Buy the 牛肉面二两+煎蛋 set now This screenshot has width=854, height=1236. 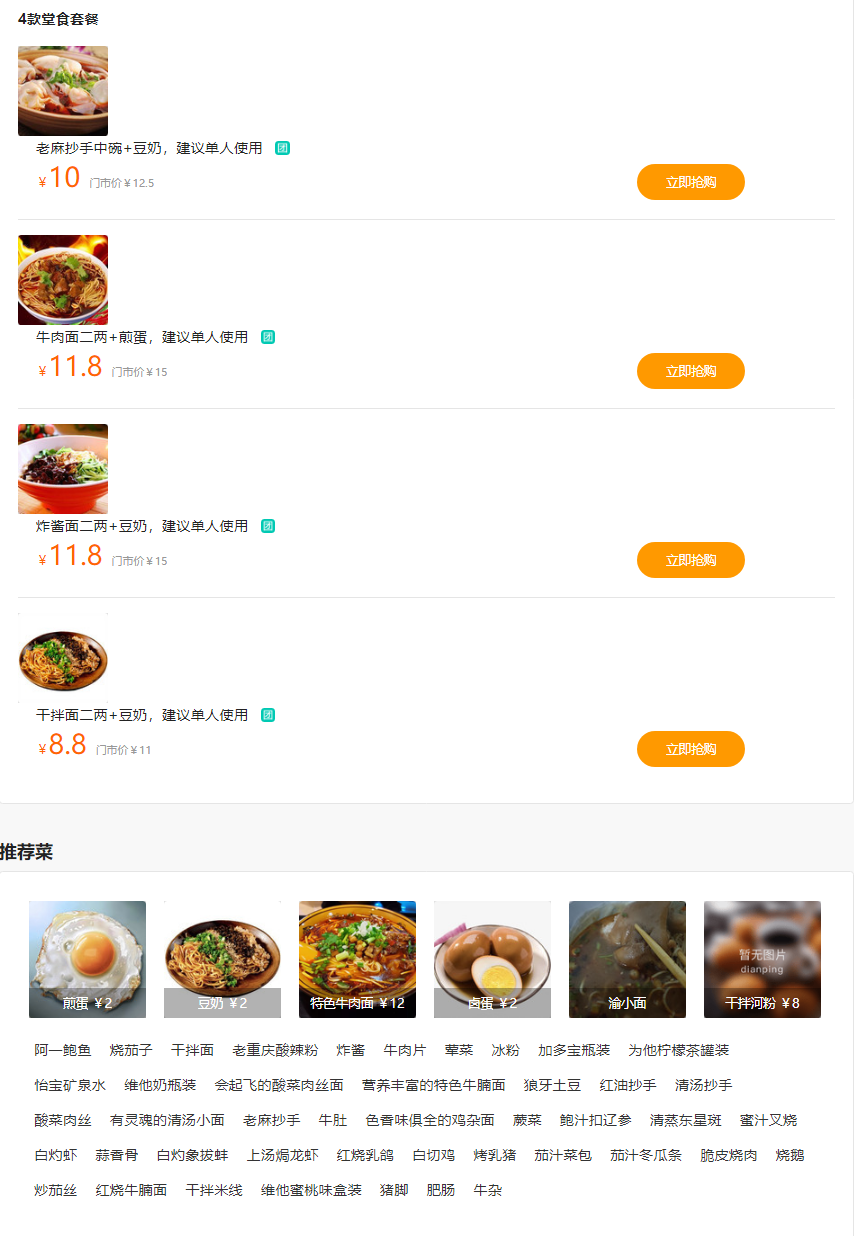click(690, 371)
